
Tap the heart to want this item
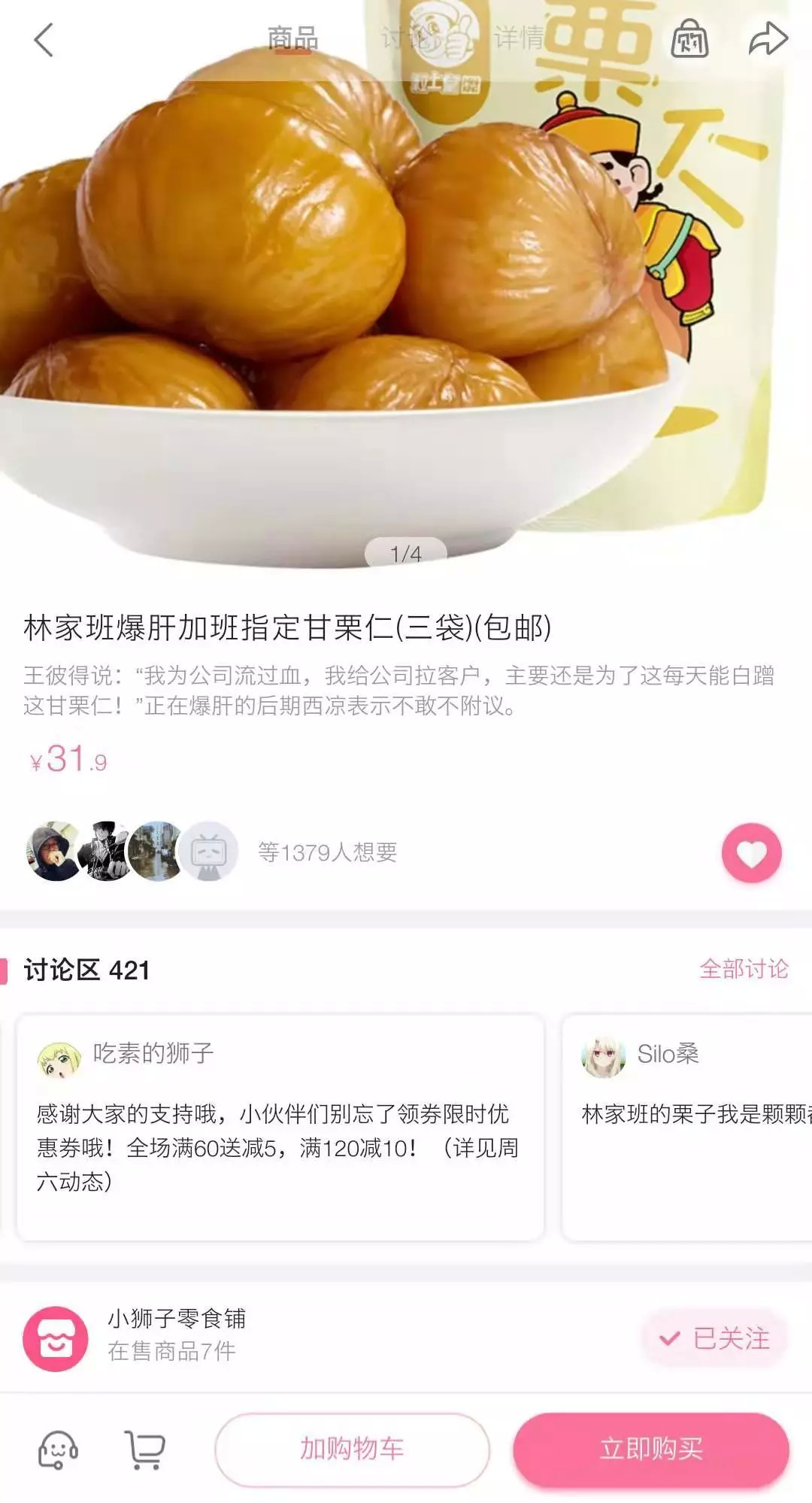click(x=751, y=853)
